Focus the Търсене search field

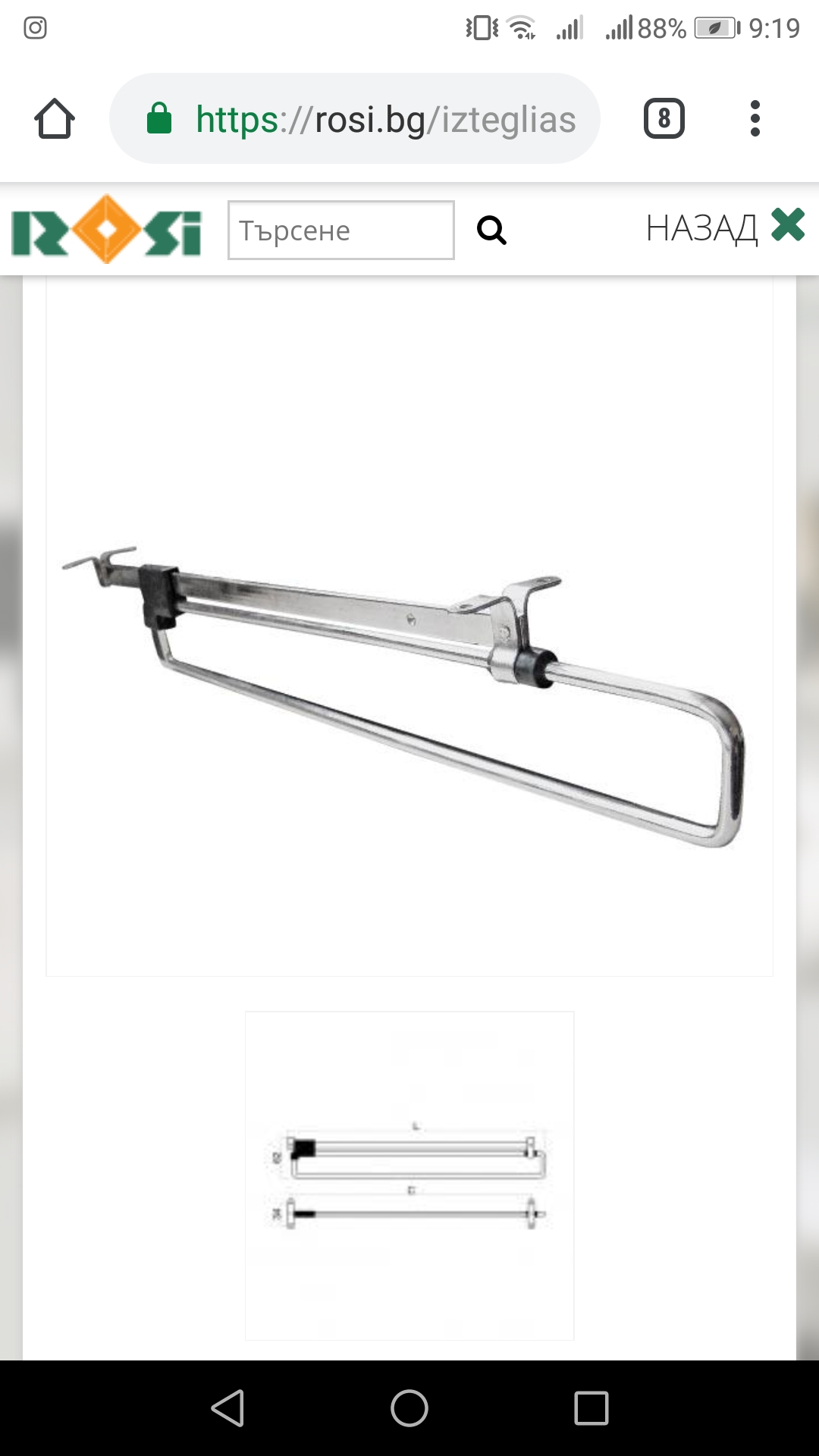pos(340,231)
